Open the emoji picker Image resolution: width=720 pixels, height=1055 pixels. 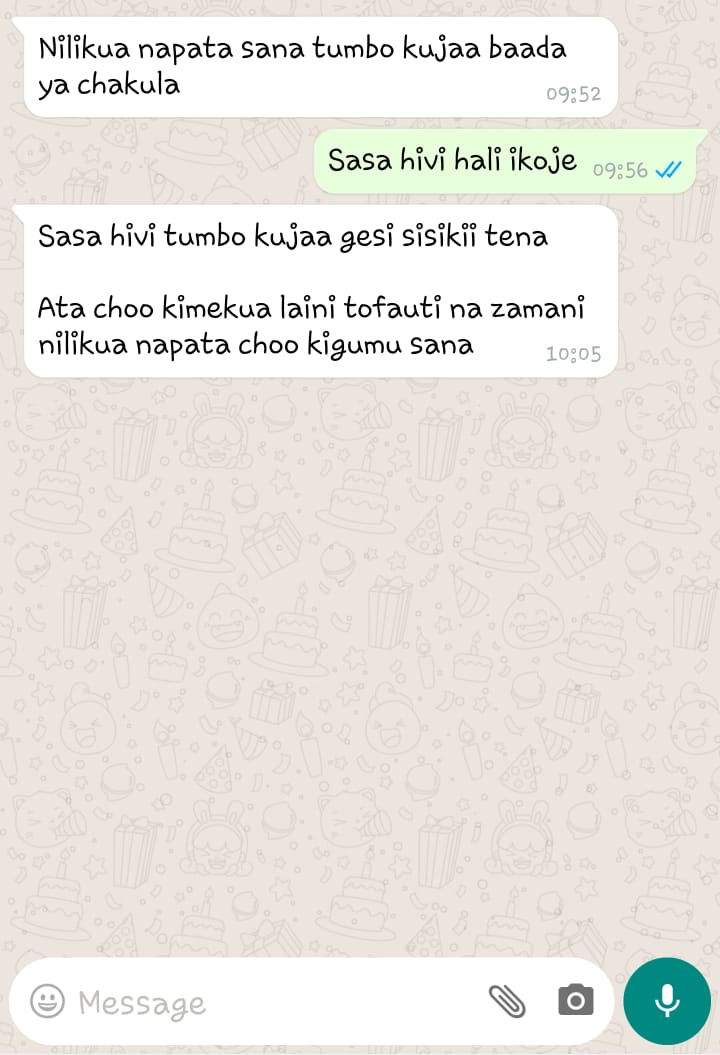(47, 1001)
